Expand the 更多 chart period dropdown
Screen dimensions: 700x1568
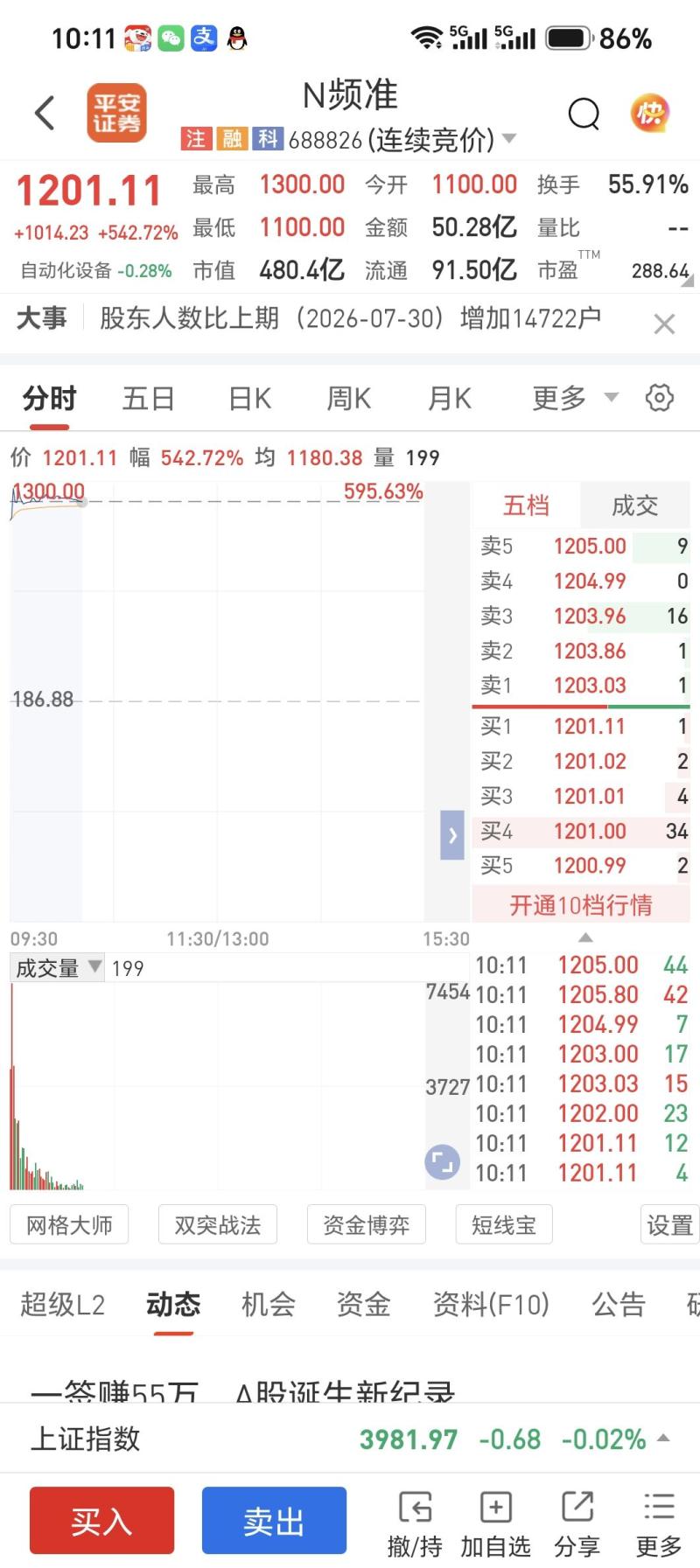pos(574,399)
